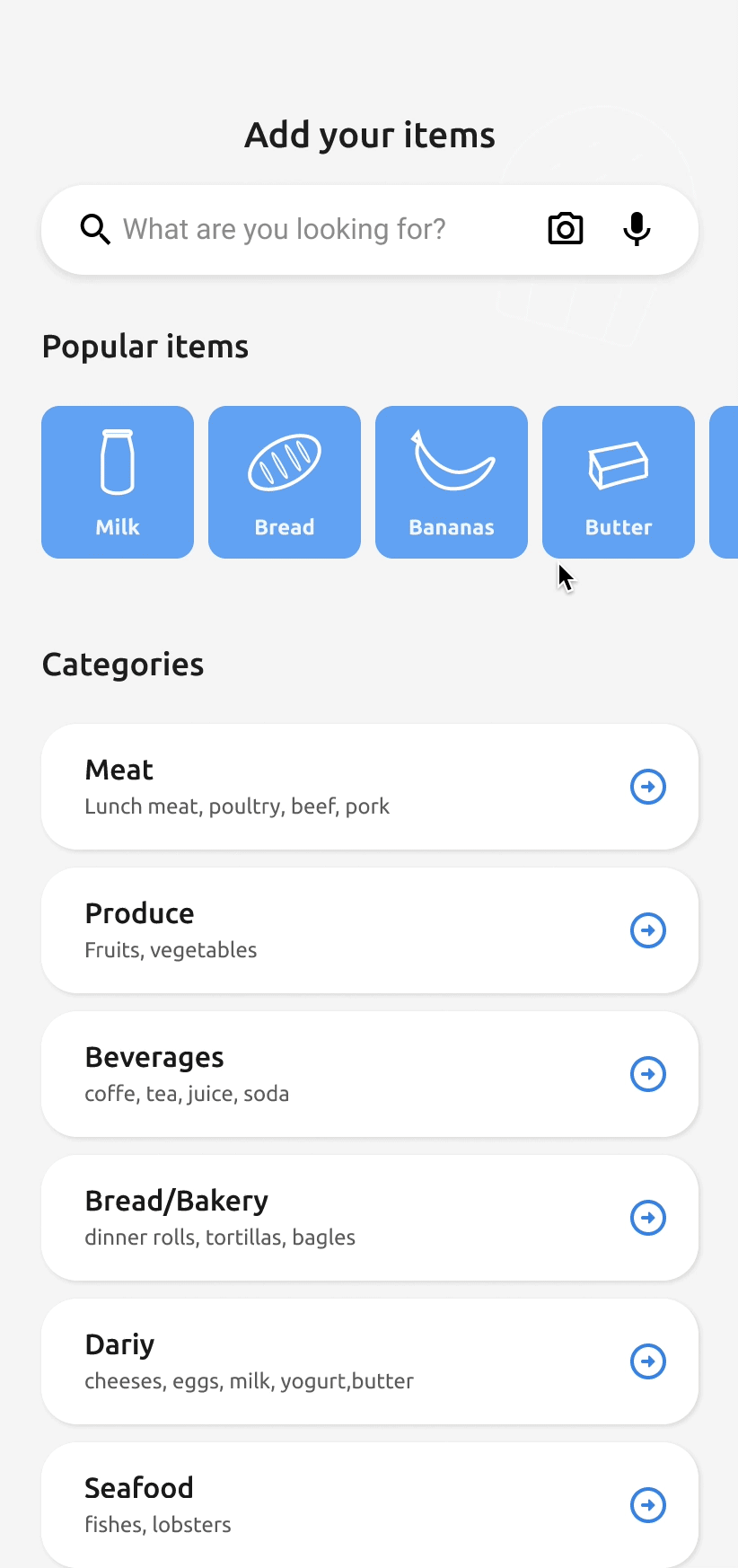This screenshot has width=738, height=1568.
Task: Go to the Beverages category
Action: 370,1074
